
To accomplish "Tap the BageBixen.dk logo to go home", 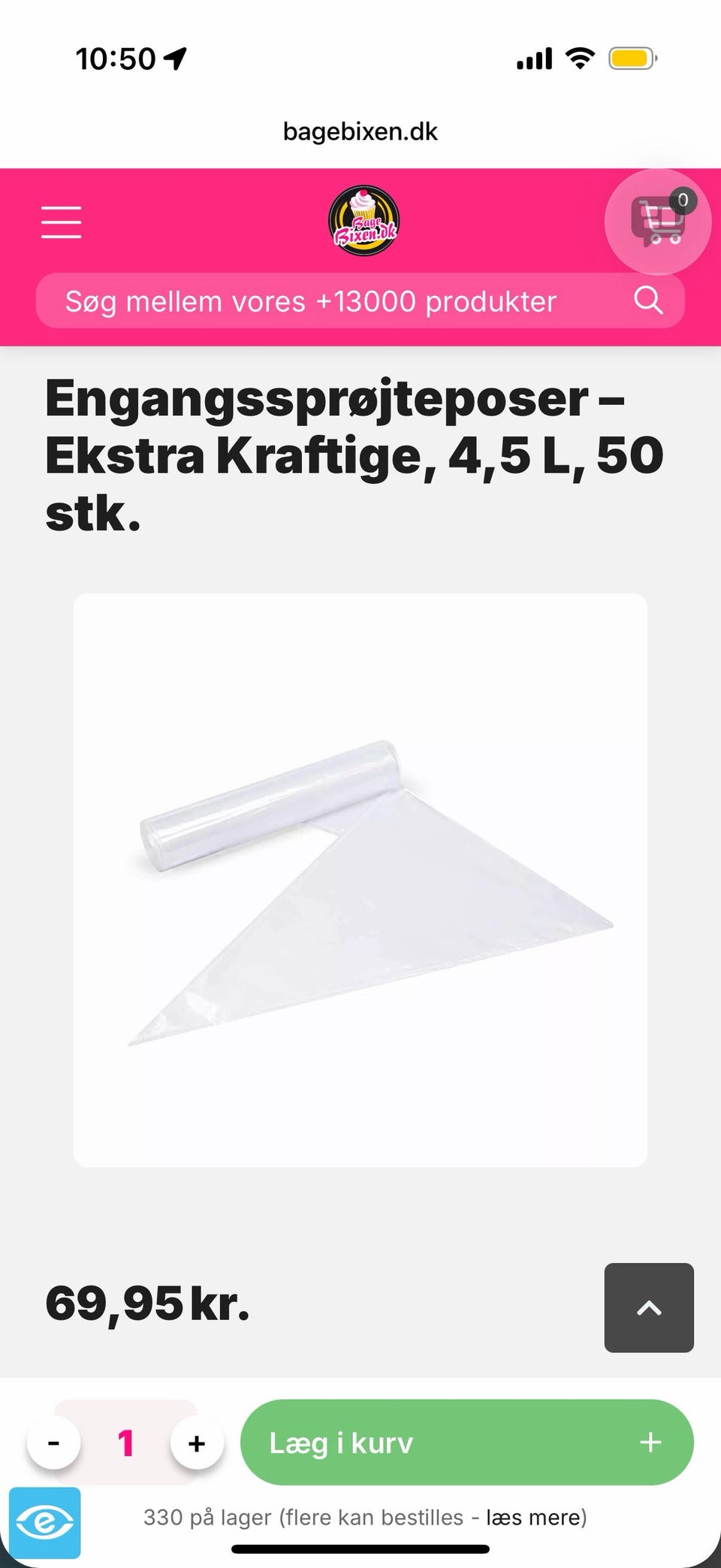I will [364, 221].
